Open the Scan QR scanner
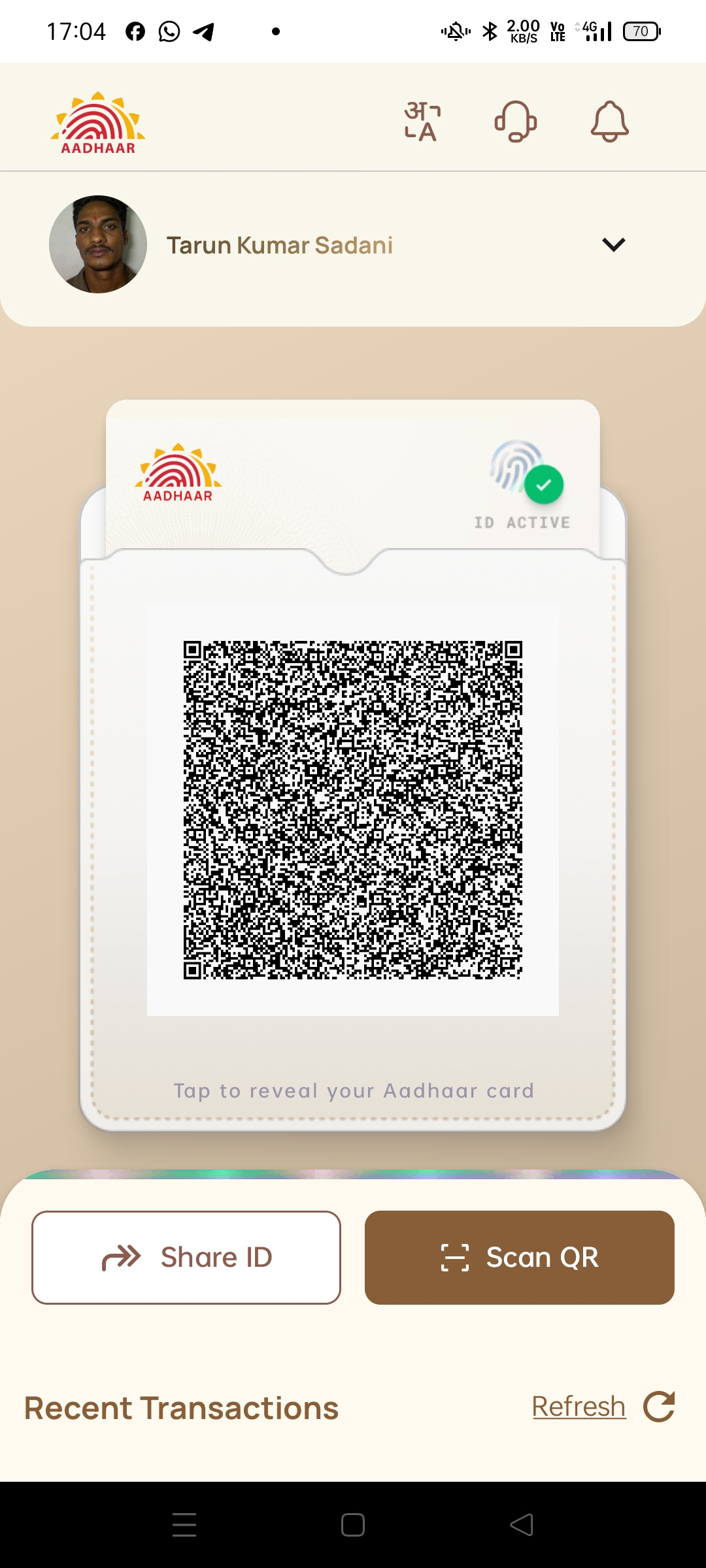The image size is (706, 1568). pyautogui.click(x=520, y=1258)
